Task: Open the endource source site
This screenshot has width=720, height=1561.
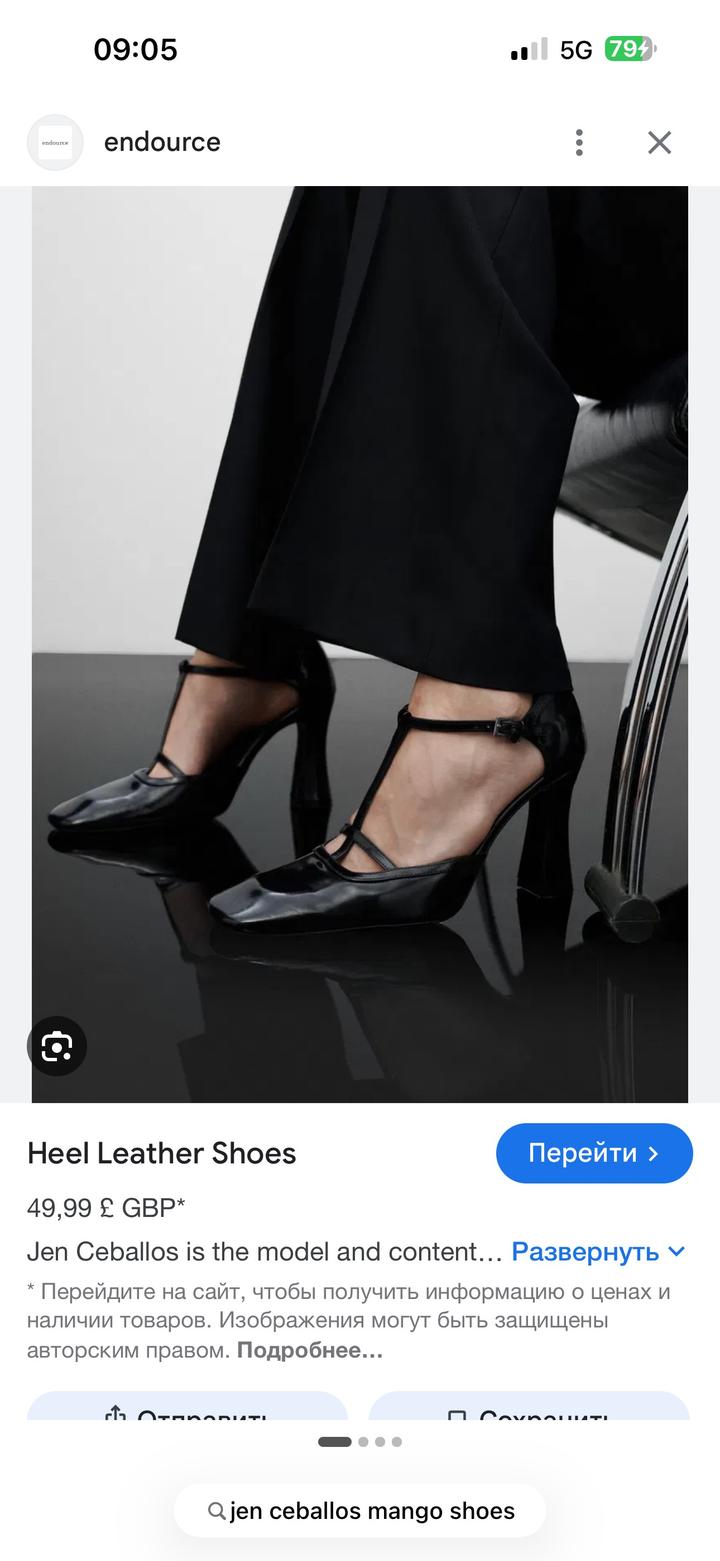Action: tap(161, 142)
